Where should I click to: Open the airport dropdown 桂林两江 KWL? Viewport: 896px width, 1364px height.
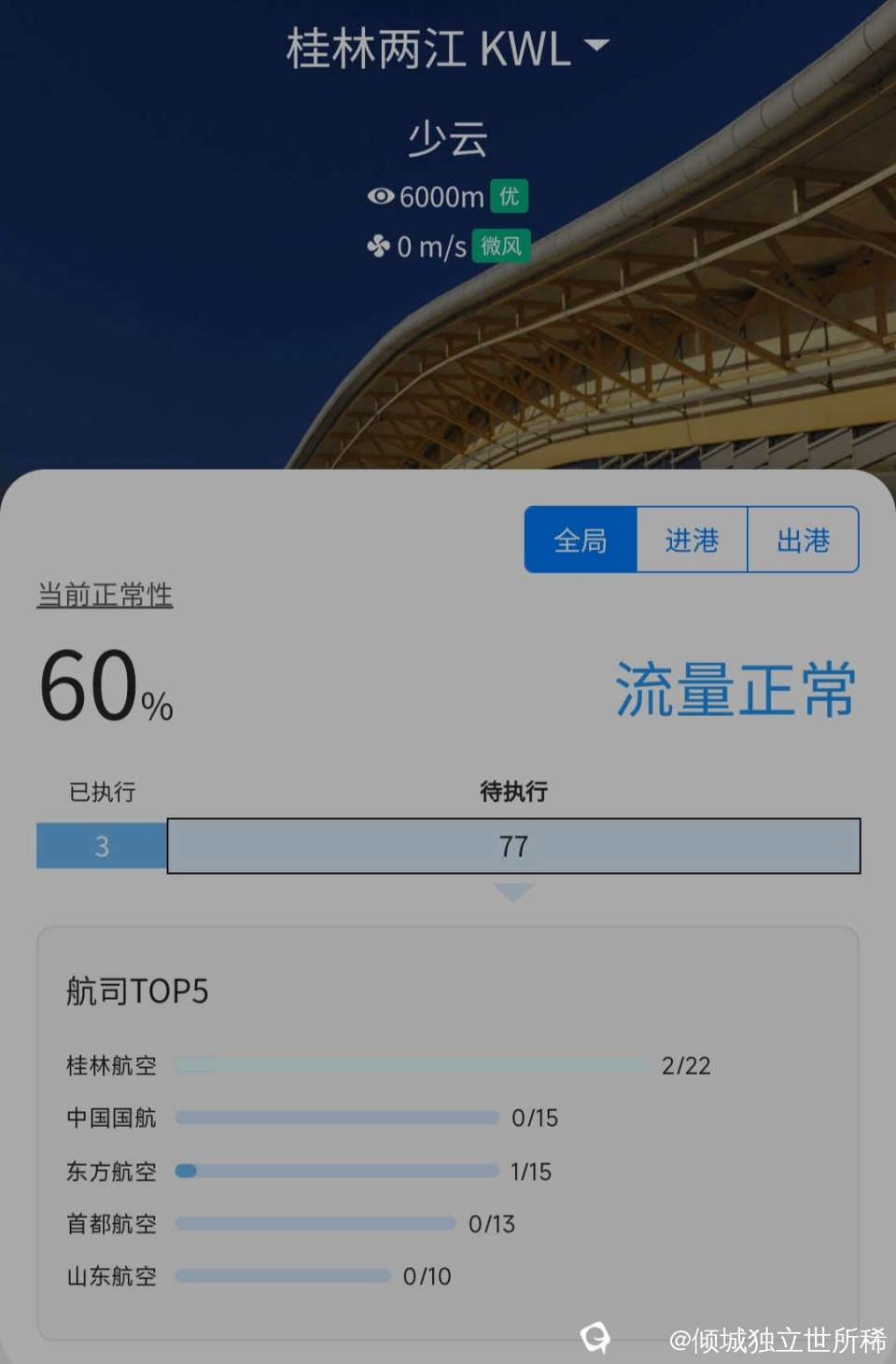pos(448,48)
